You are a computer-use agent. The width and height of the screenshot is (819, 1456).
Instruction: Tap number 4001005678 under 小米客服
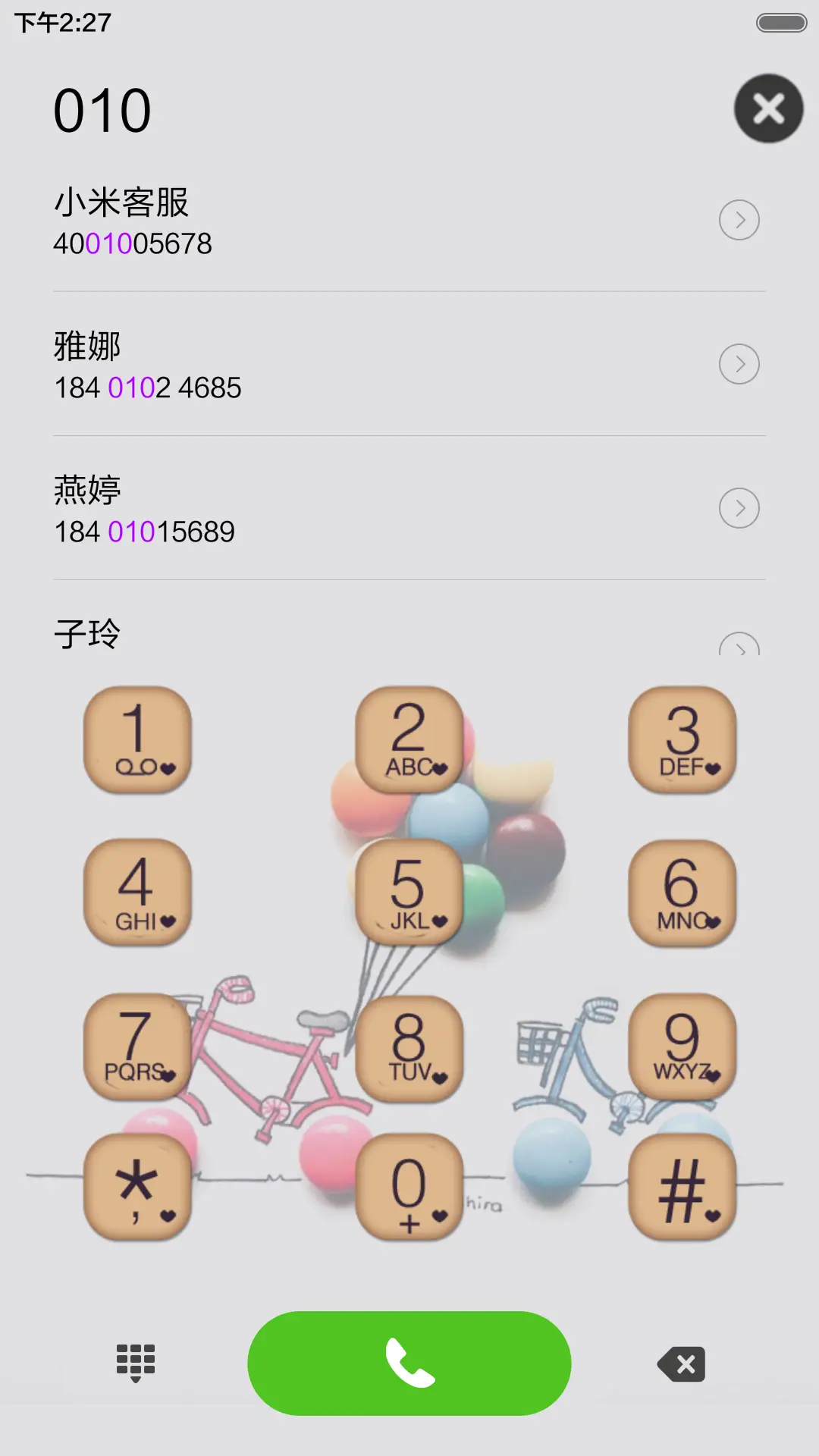point(133,243)
